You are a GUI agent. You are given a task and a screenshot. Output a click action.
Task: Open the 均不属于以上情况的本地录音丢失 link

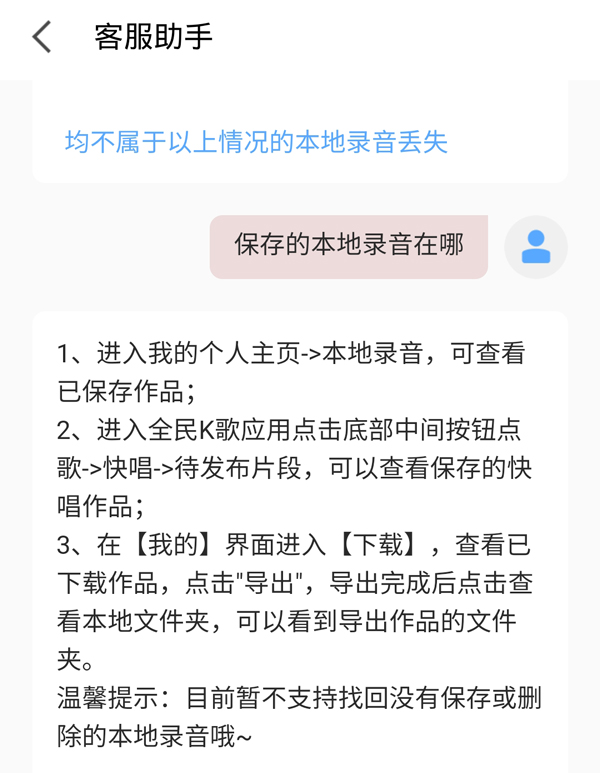(256, 142)
